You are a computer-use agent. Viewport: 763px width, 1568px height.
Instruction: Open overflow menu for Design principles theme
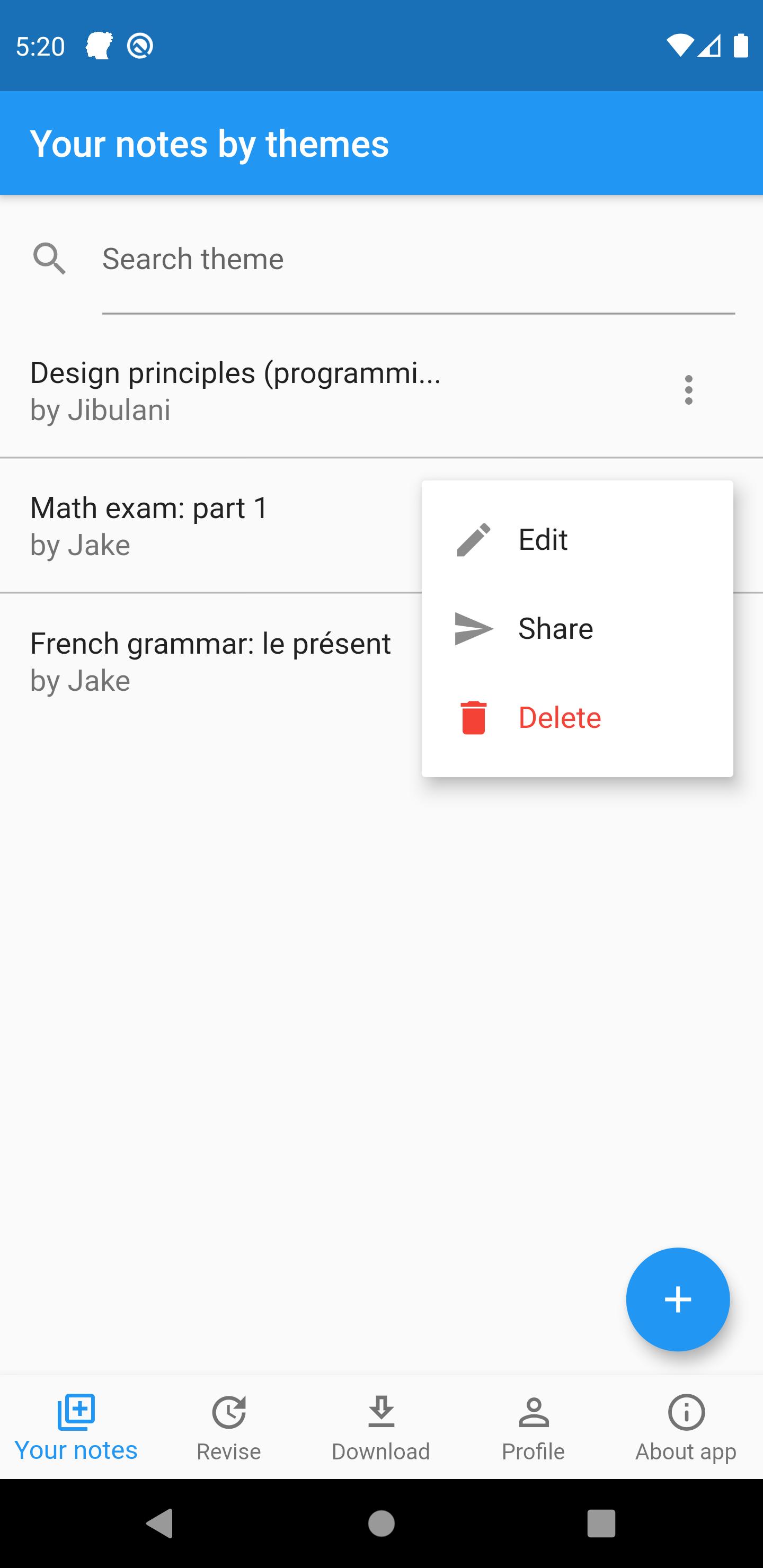688,389
